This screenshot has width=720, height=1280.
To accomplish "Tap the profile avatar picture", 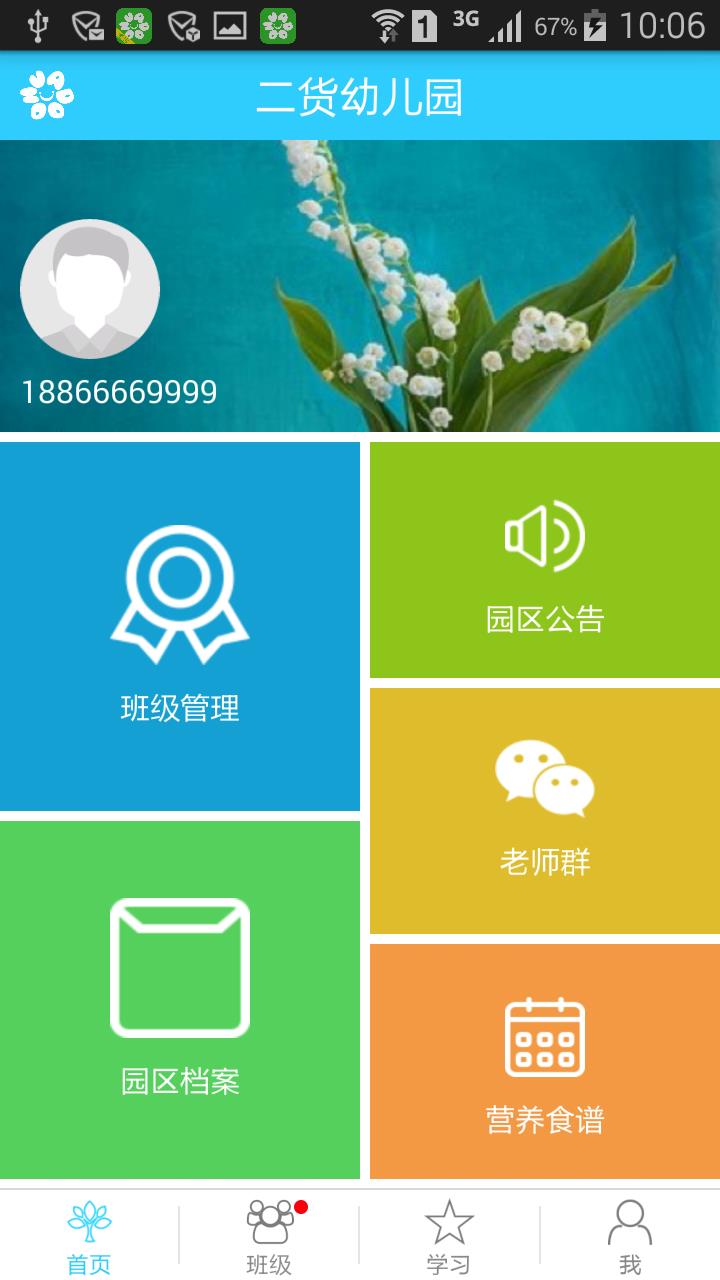I will click(x=90, y=289).
